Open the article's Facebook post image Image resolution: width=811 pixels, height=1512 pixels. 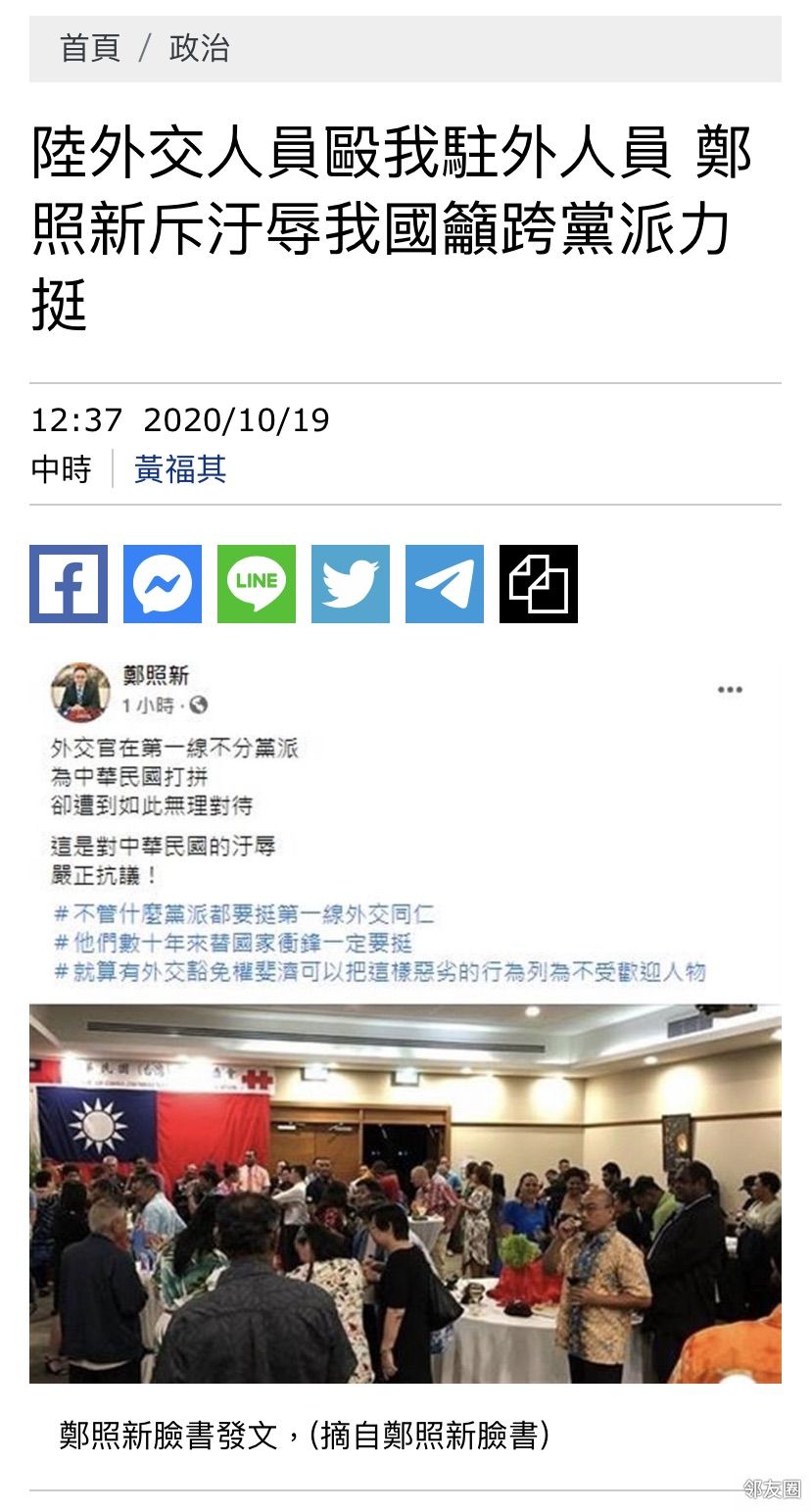[405, 1019]
